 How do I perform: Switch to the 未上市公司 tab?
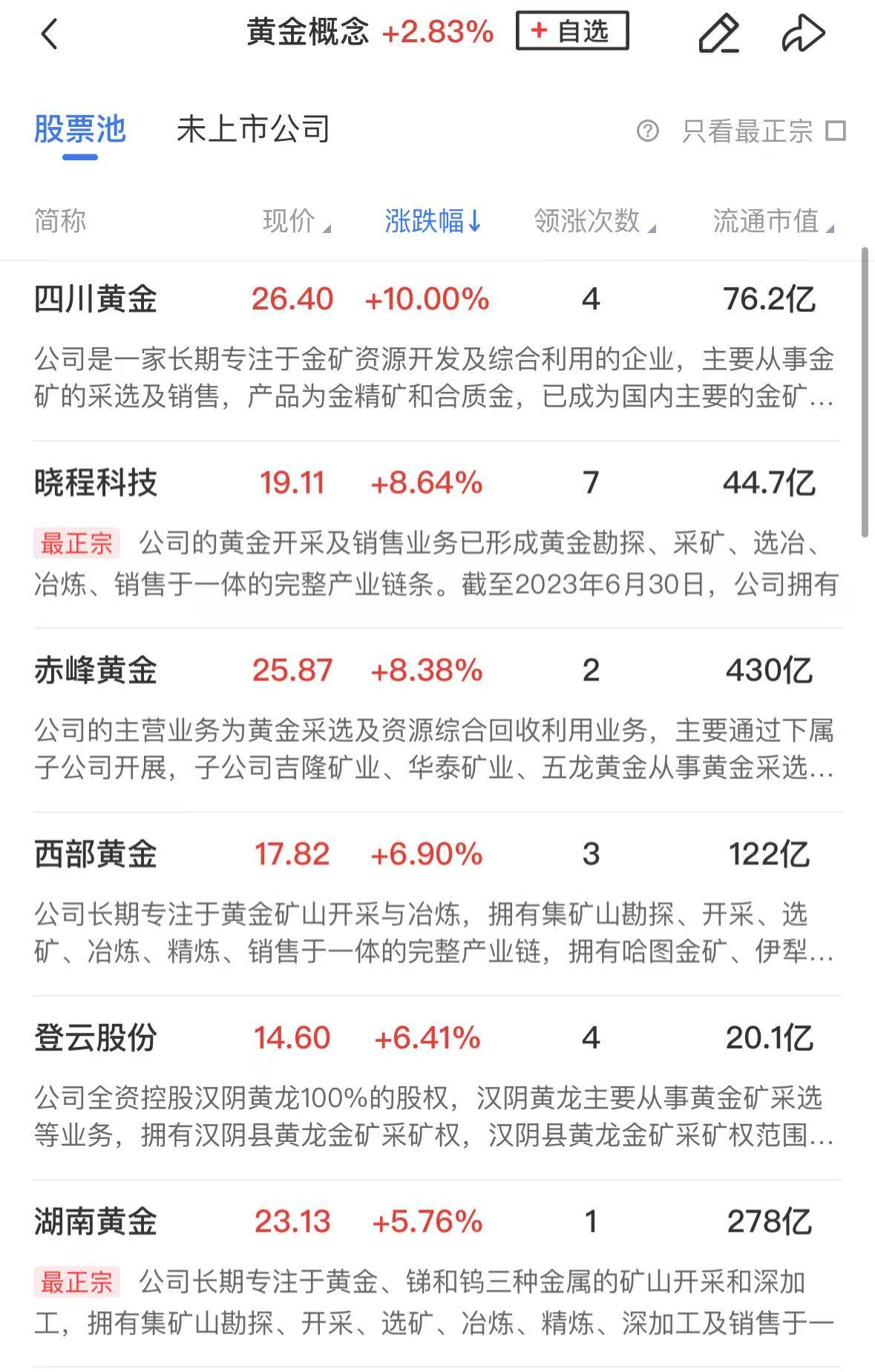(252, 130)
